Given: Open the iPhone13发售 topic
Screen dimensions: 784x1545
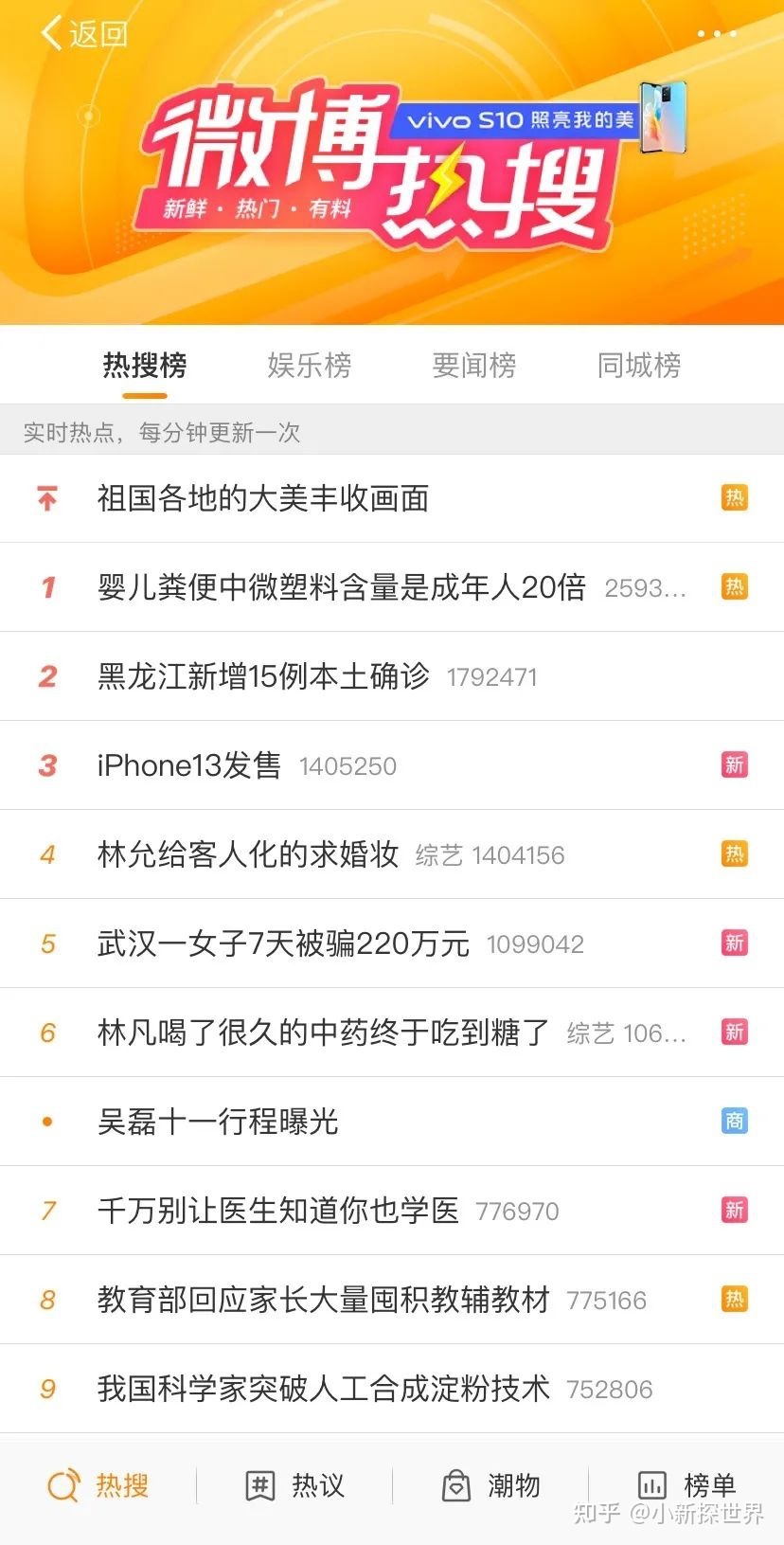Looking at the screenshot, I should 189,765.
